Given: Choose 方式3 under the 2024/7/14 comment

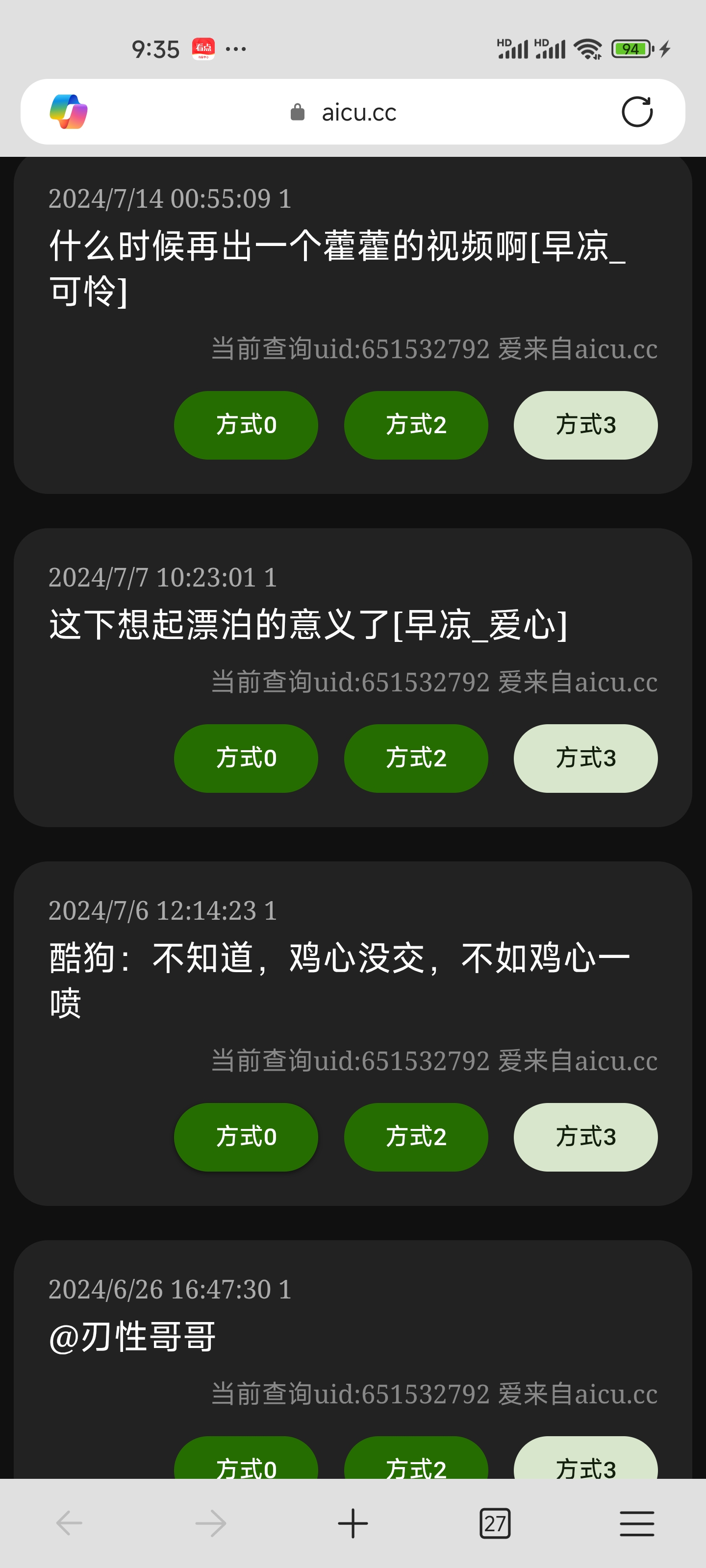Looking at the screenshot, I should pos(585,425).
